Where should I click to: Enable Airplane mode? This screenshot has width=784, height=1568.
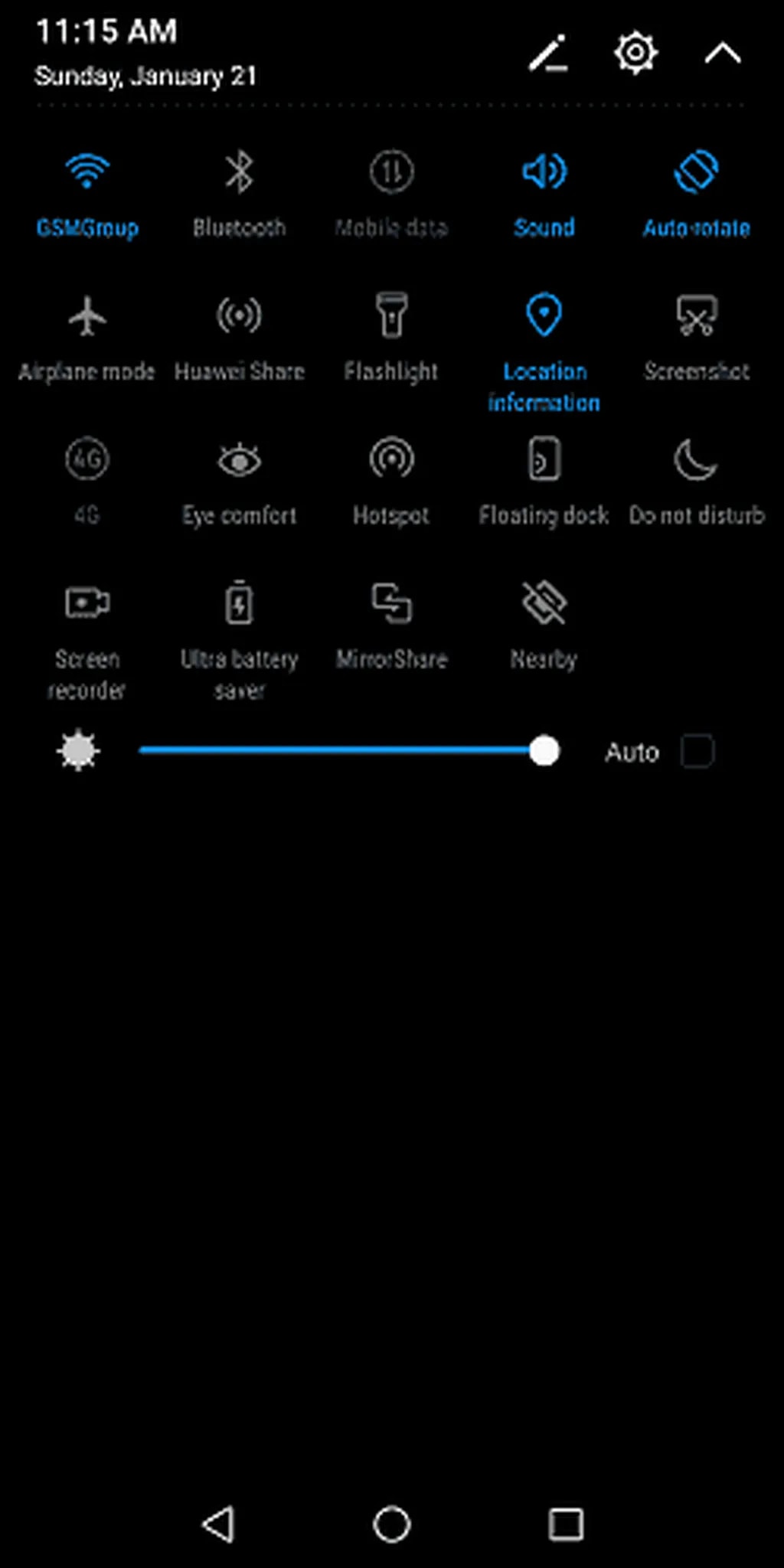[x=87, y=317]
